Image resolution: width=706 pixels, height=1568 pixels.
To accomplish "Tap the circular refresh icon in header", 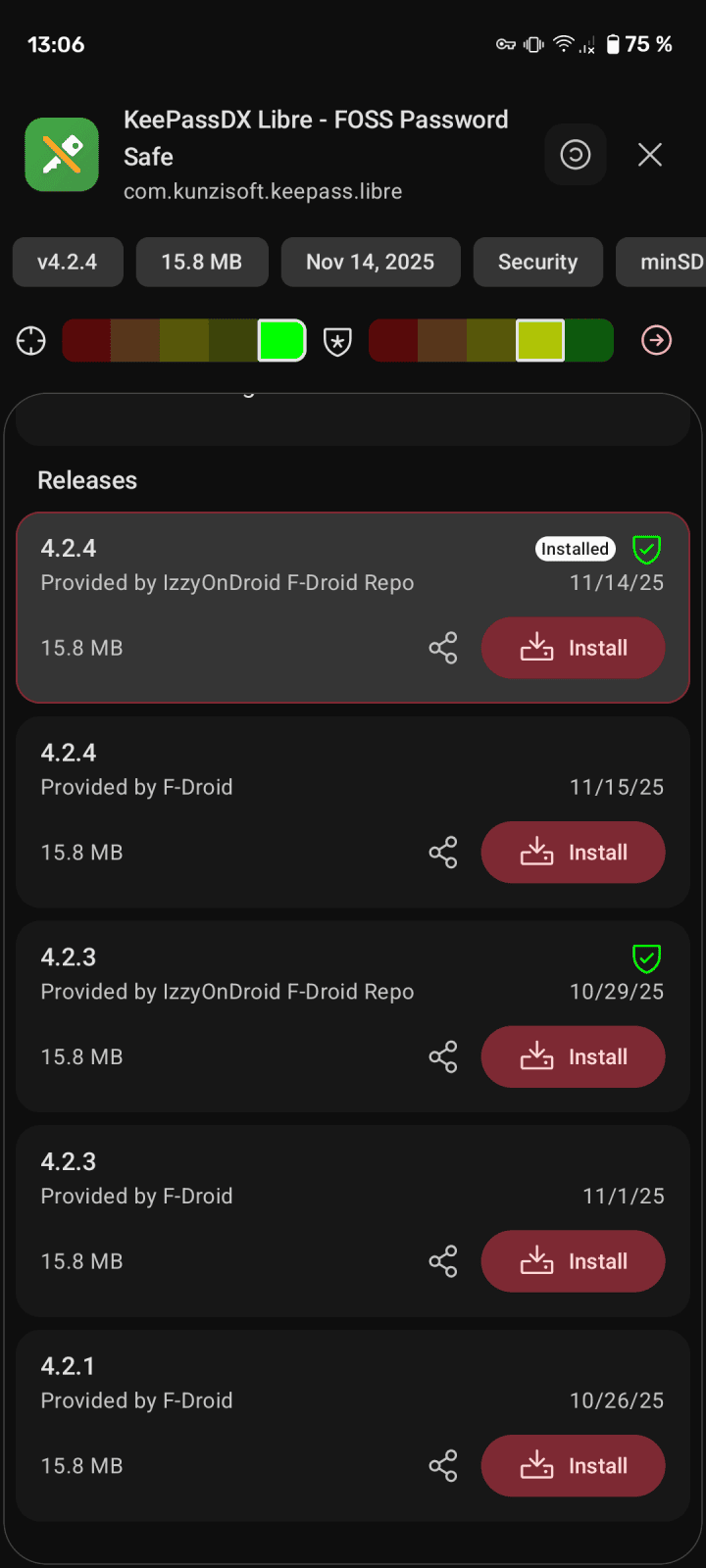I will [x=576, y=155].
